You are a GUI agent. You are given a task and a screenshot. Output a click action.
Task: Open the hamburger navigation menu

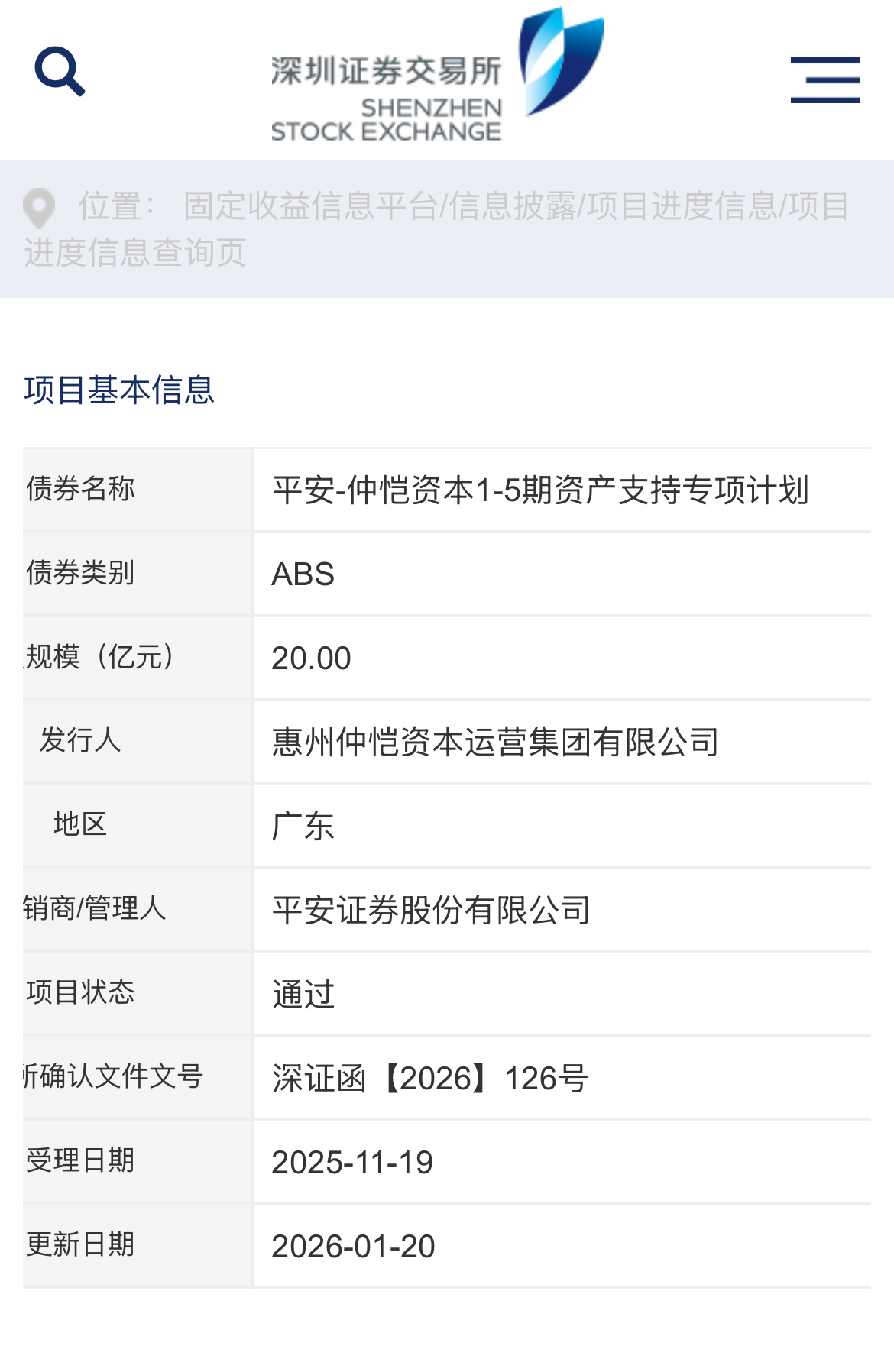tap(824, 79)
